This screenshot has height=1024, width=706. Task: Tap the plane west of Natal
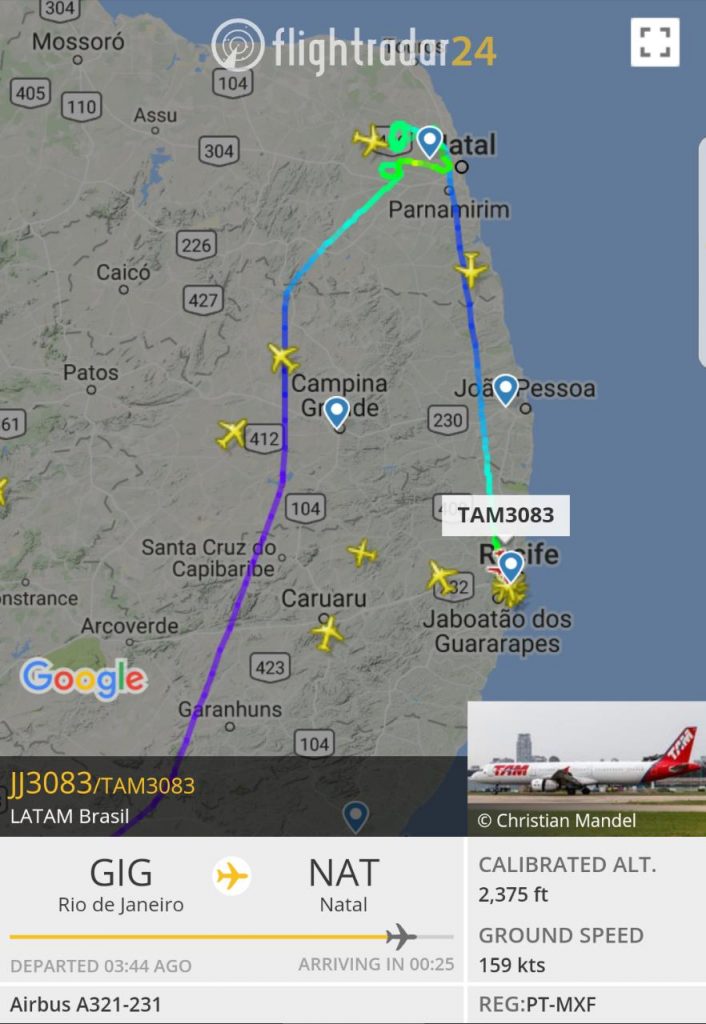(370, 140)
